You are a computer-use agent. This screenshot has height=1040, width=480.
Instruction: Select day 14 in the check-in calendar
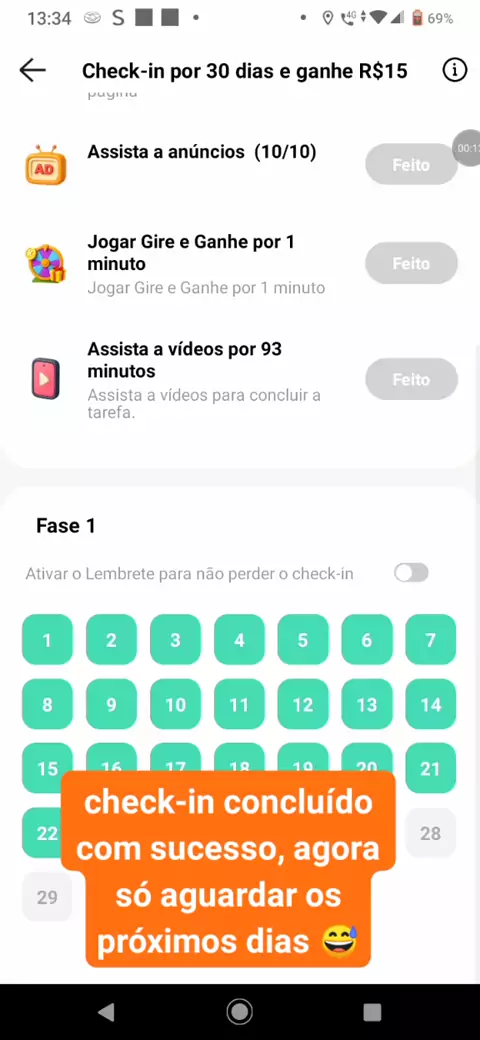point(430,704)
